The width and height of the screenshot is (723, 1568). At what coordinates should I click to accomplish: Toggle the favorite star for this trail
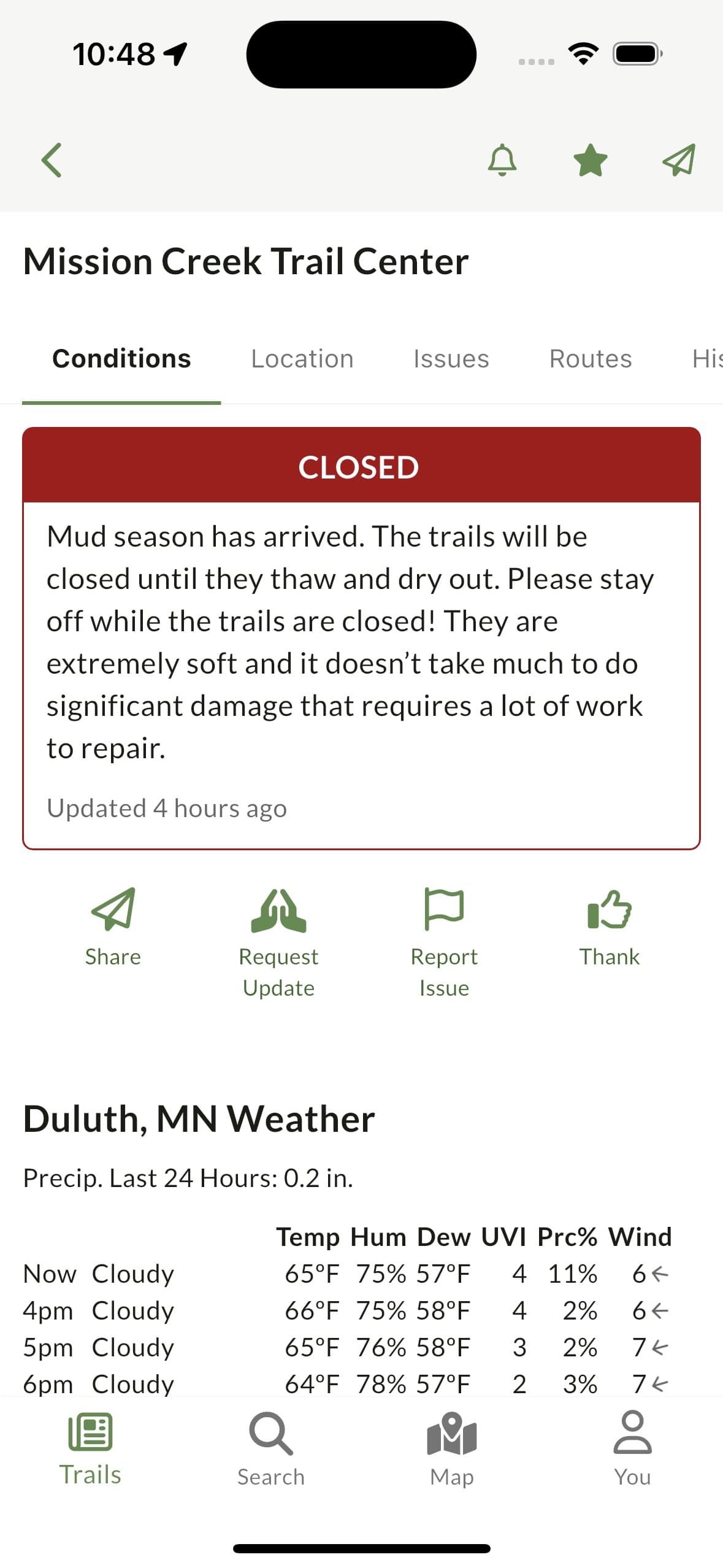[x=591, y=160]
